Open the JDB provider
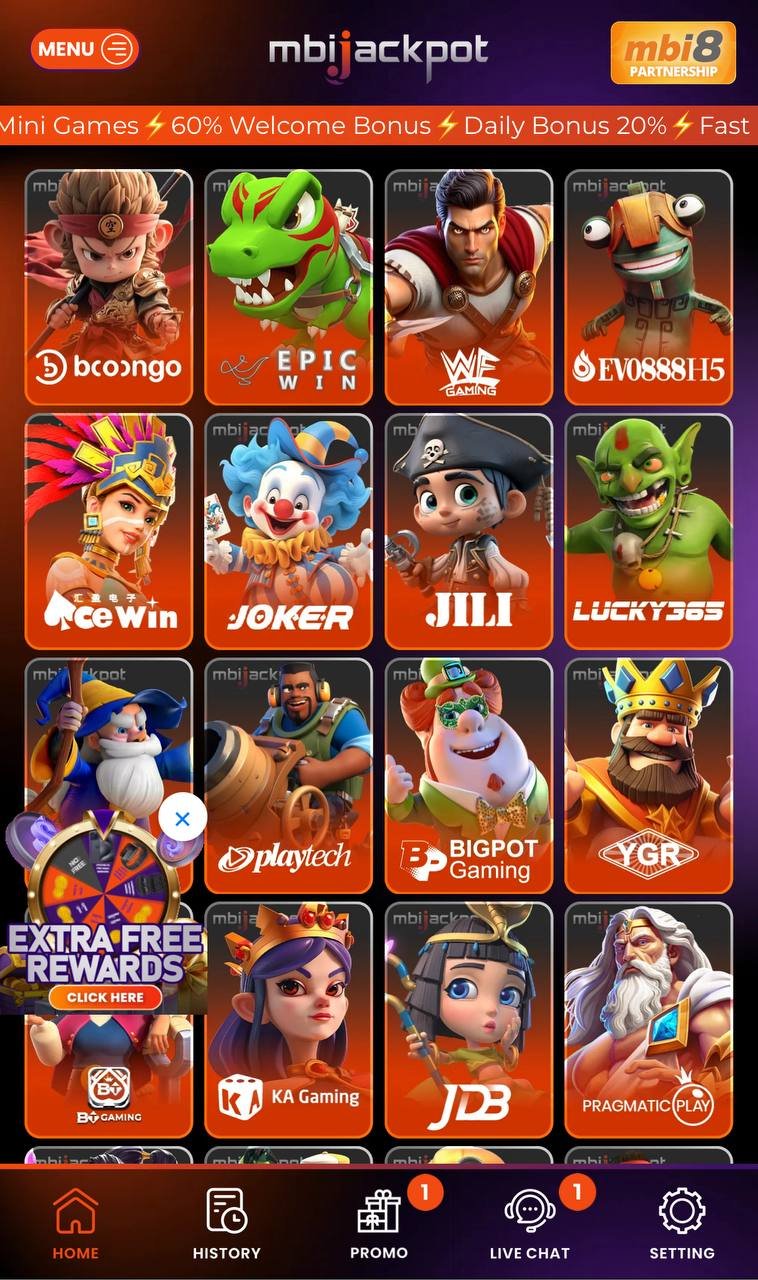Image resolution: width=758 pixels, height=1280 pixels. (x=468, y=1020)
